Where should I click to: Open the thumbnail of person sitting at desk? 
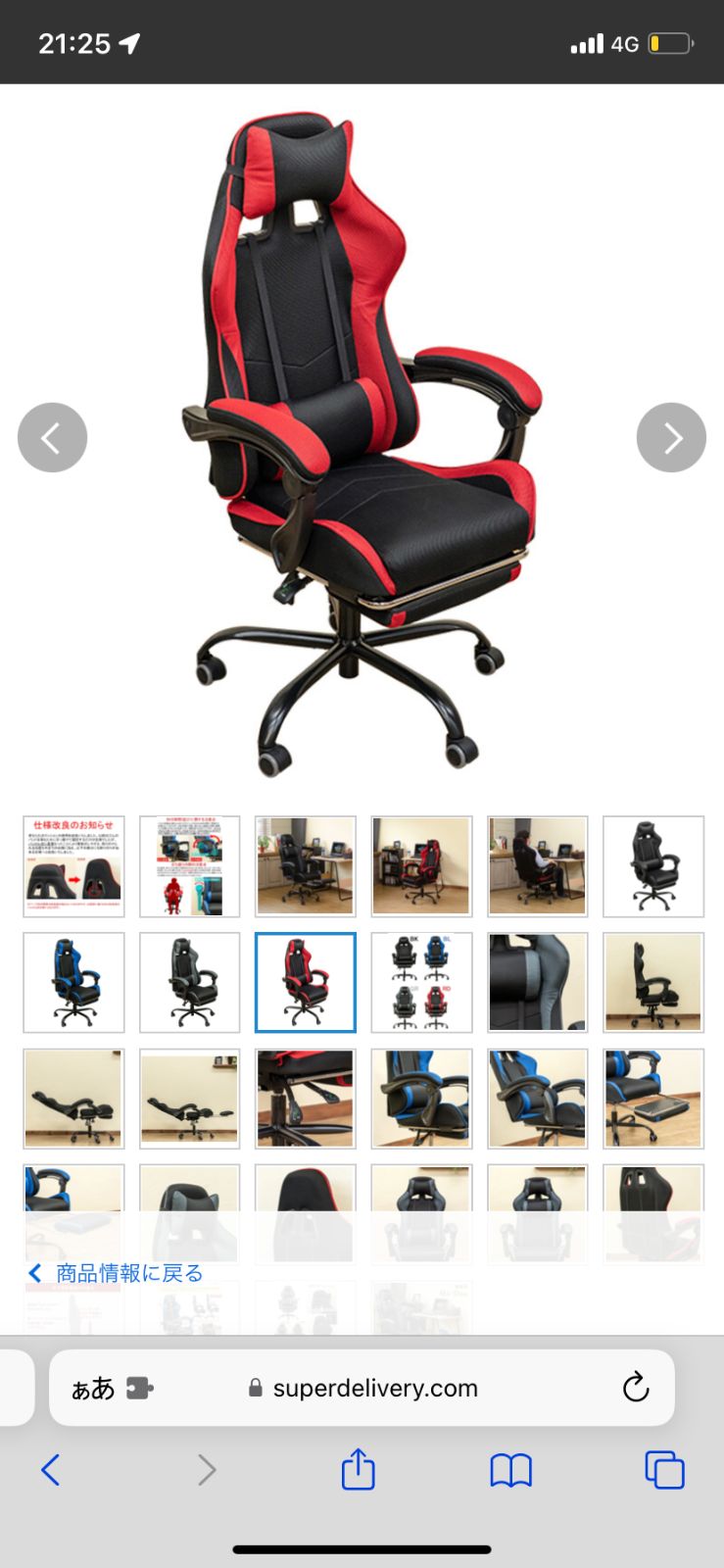coord(537,866)
